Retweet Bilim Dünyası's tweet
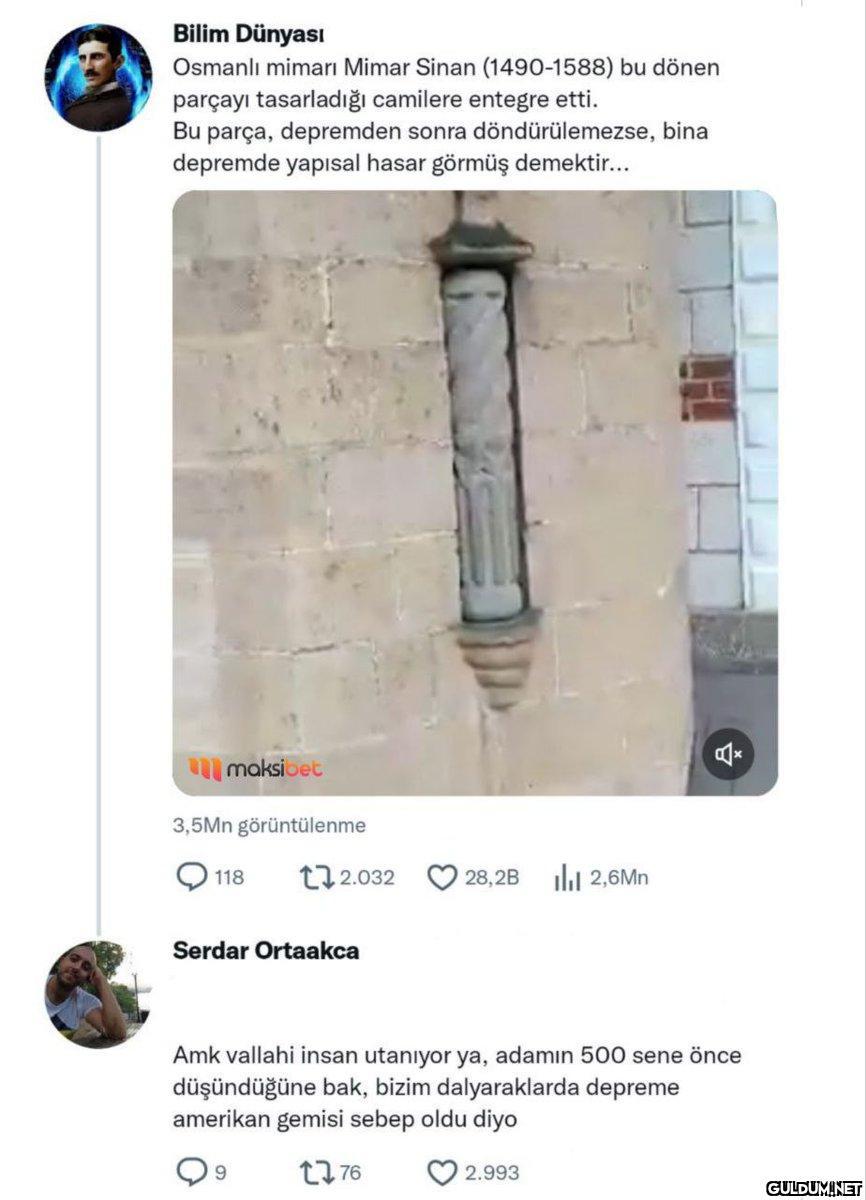 (316, 877)
